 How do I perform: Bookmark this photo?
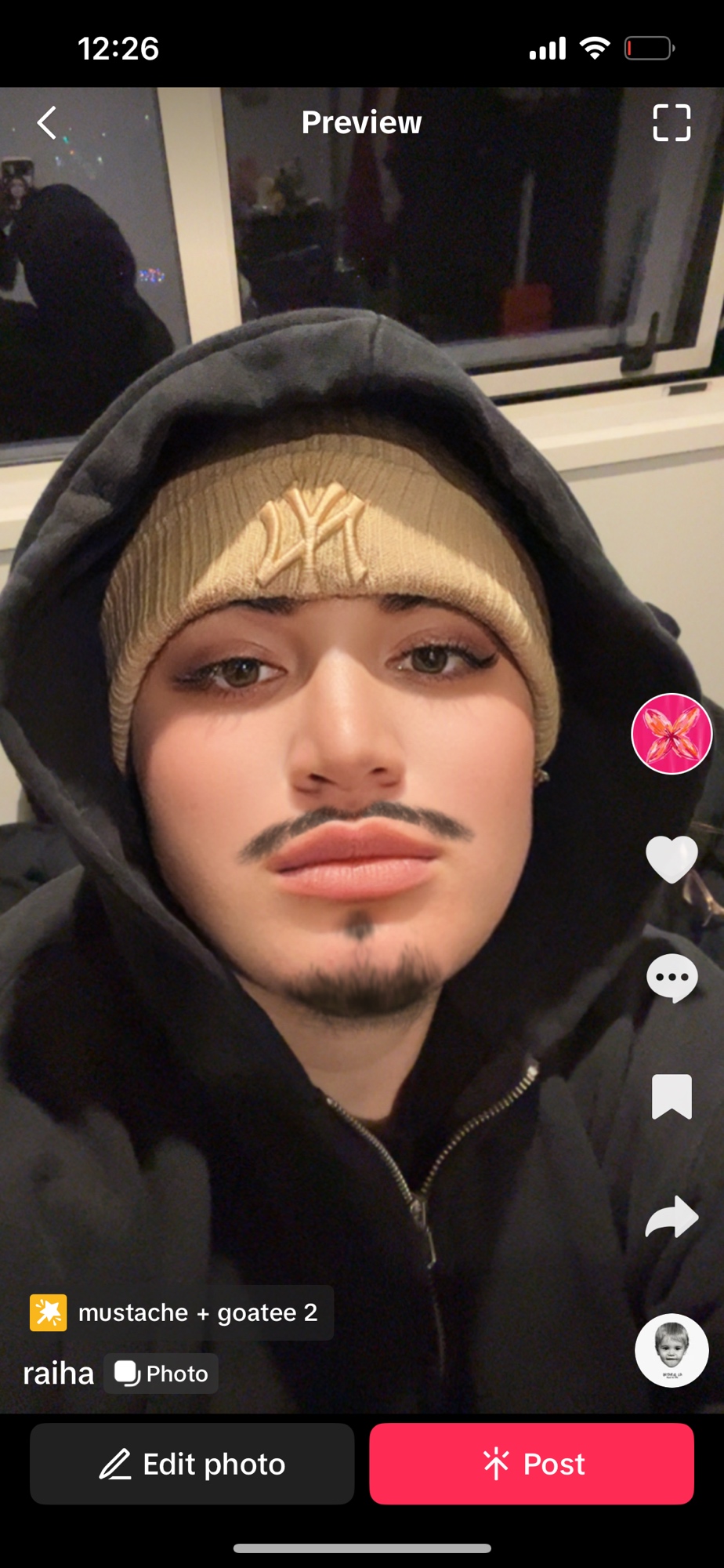pyautogui.click(x=672, y=1096)
